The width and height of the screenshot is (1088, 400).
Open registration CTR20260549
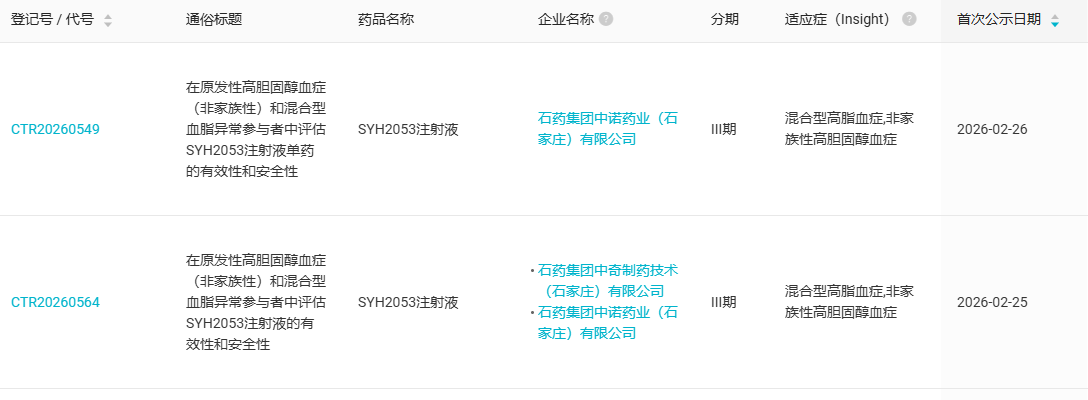click(55, 129)
